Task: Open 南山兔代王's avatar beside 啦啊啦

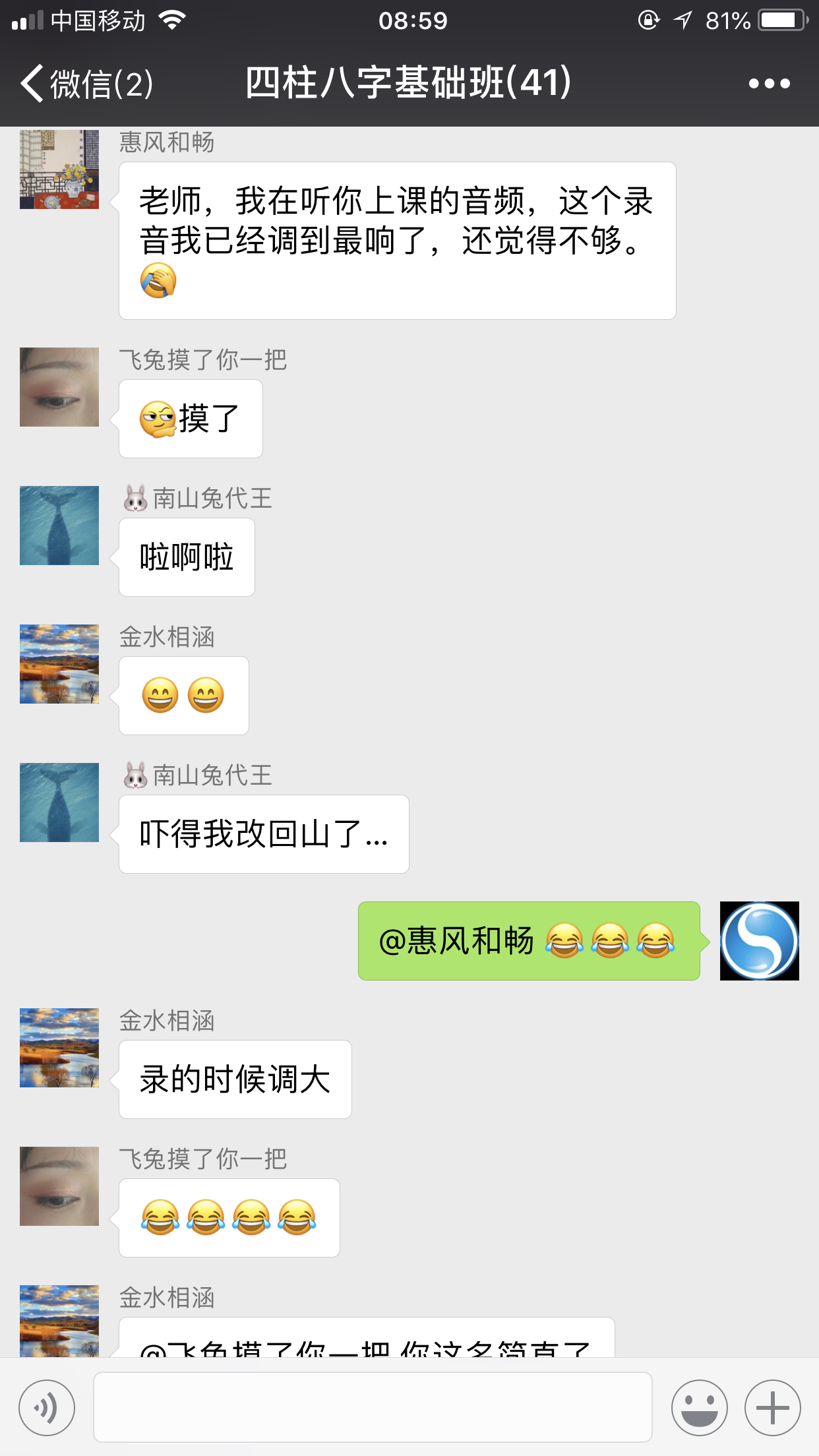Action: [59, 526]
